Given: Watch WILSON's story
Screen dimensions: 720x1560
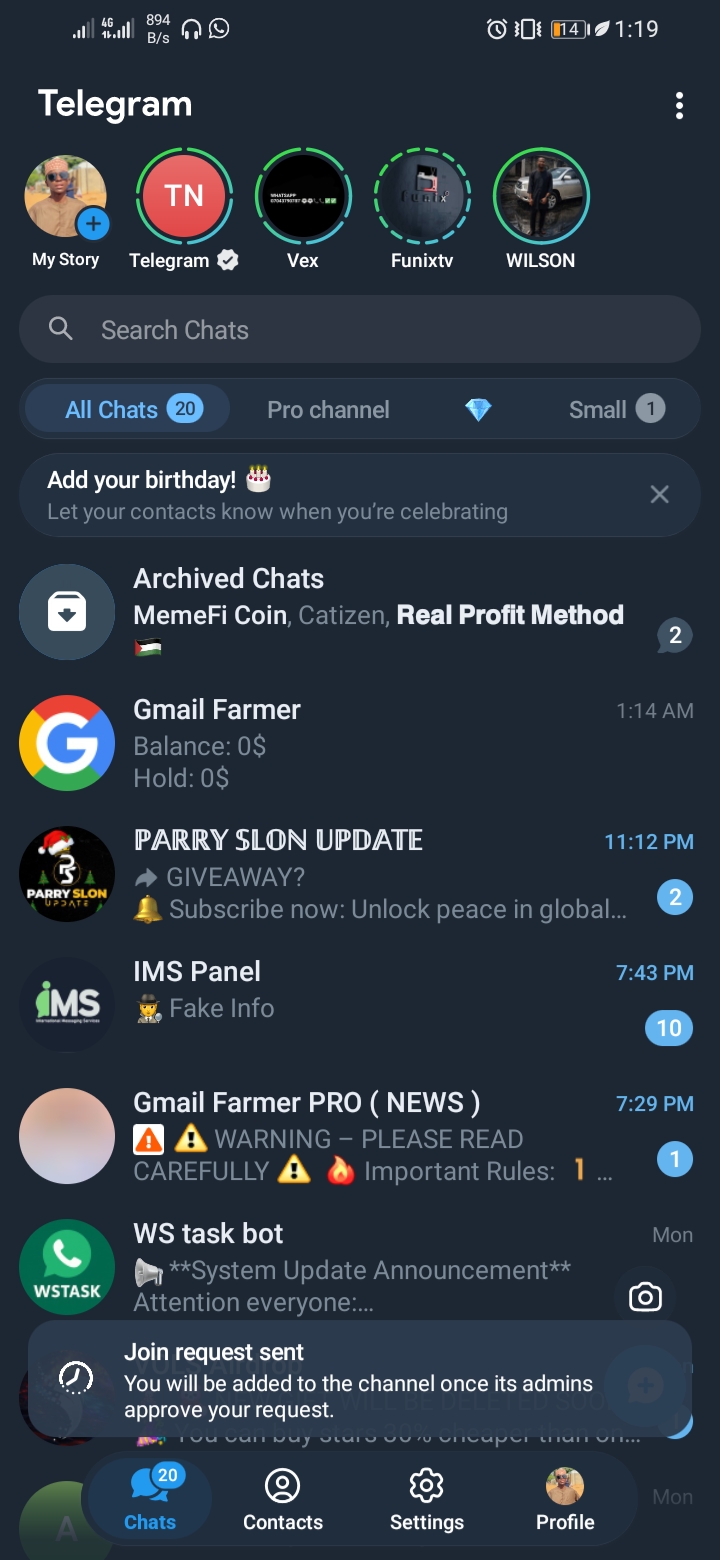Looking at the screenshot, I should point(541,197).
